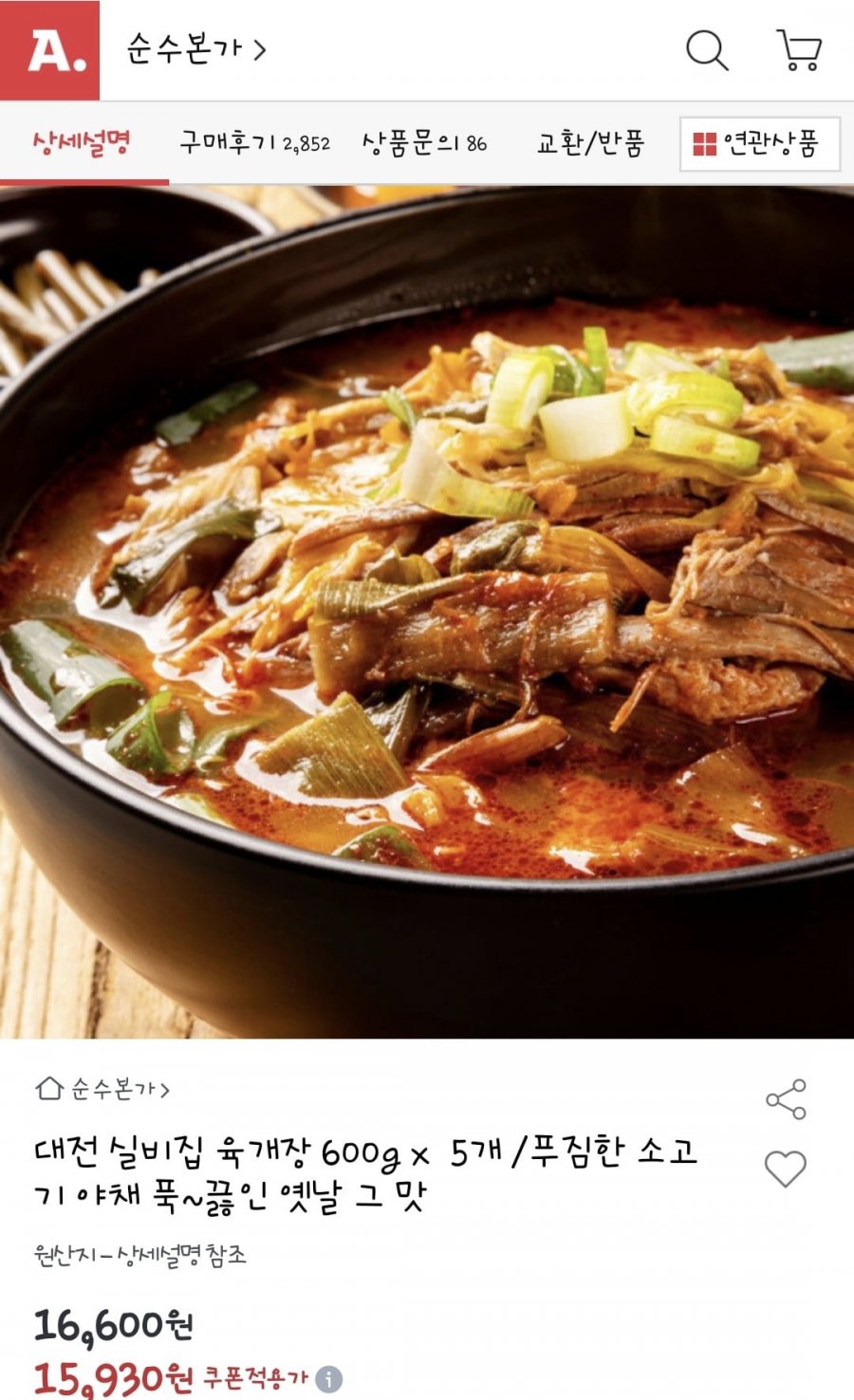Tap the red A. home logo

50,50
